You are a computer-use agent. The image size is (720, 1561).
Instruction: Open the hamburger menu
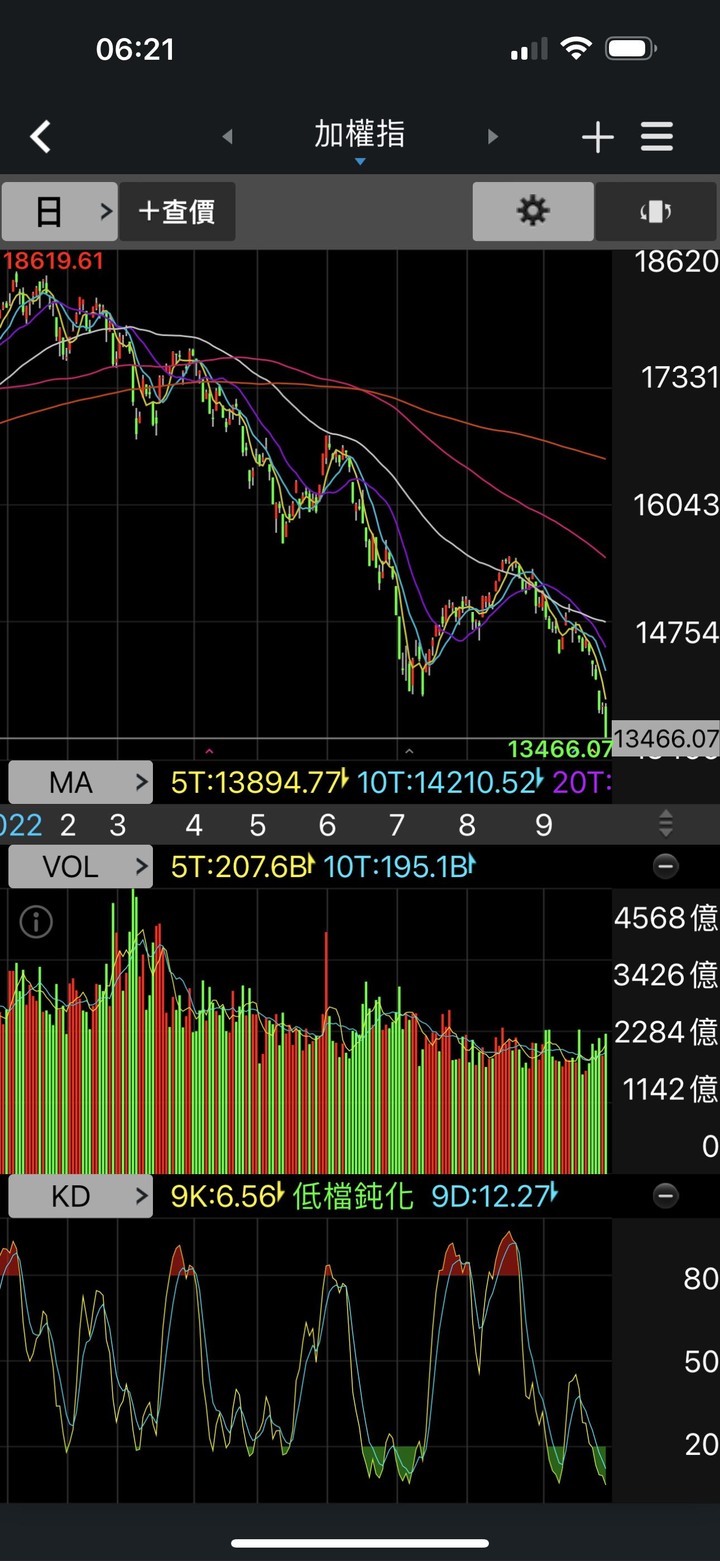(x=657, y=137)
